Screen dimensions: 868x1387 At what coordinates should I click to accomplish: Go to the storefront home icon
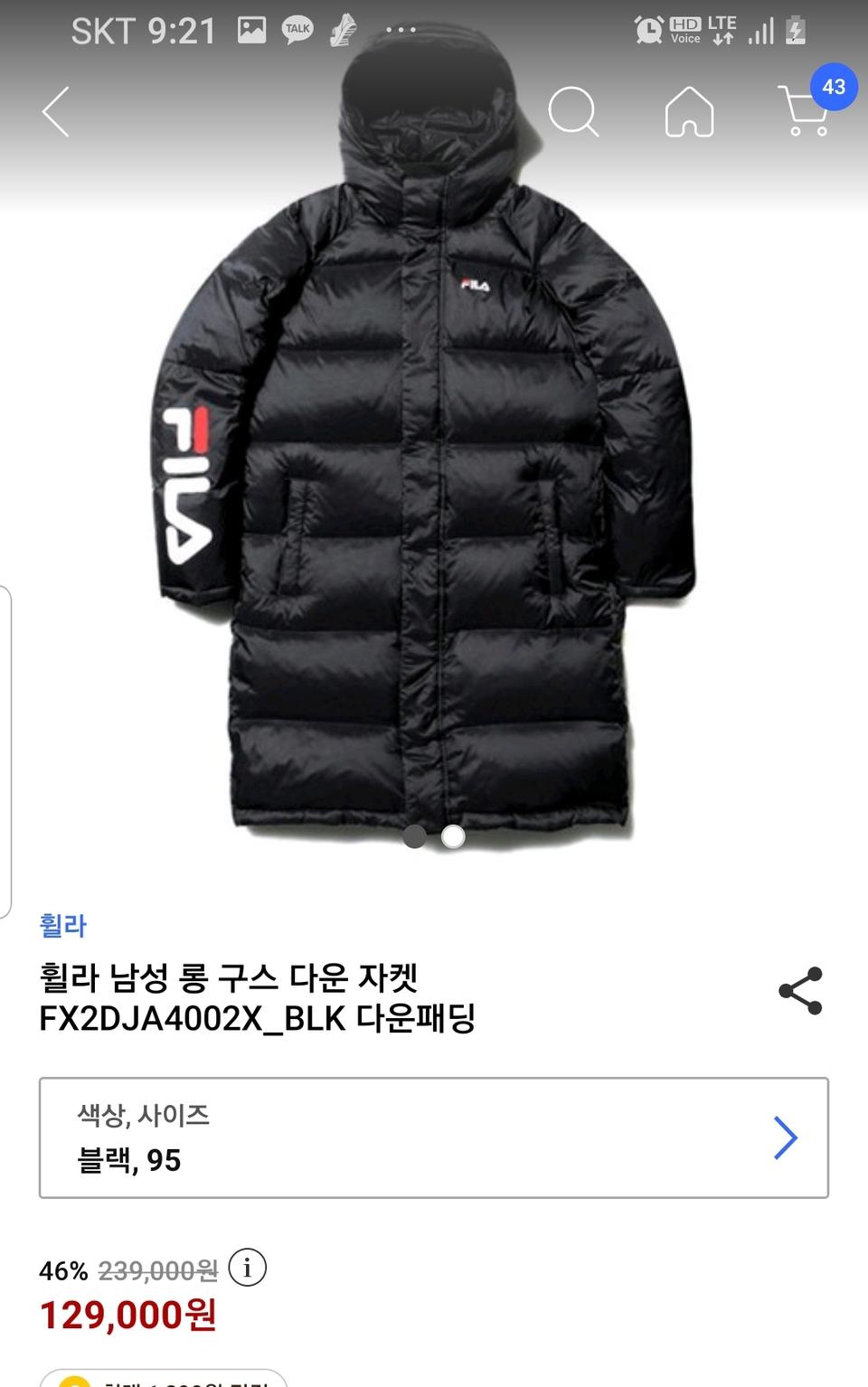coord(689,112)
